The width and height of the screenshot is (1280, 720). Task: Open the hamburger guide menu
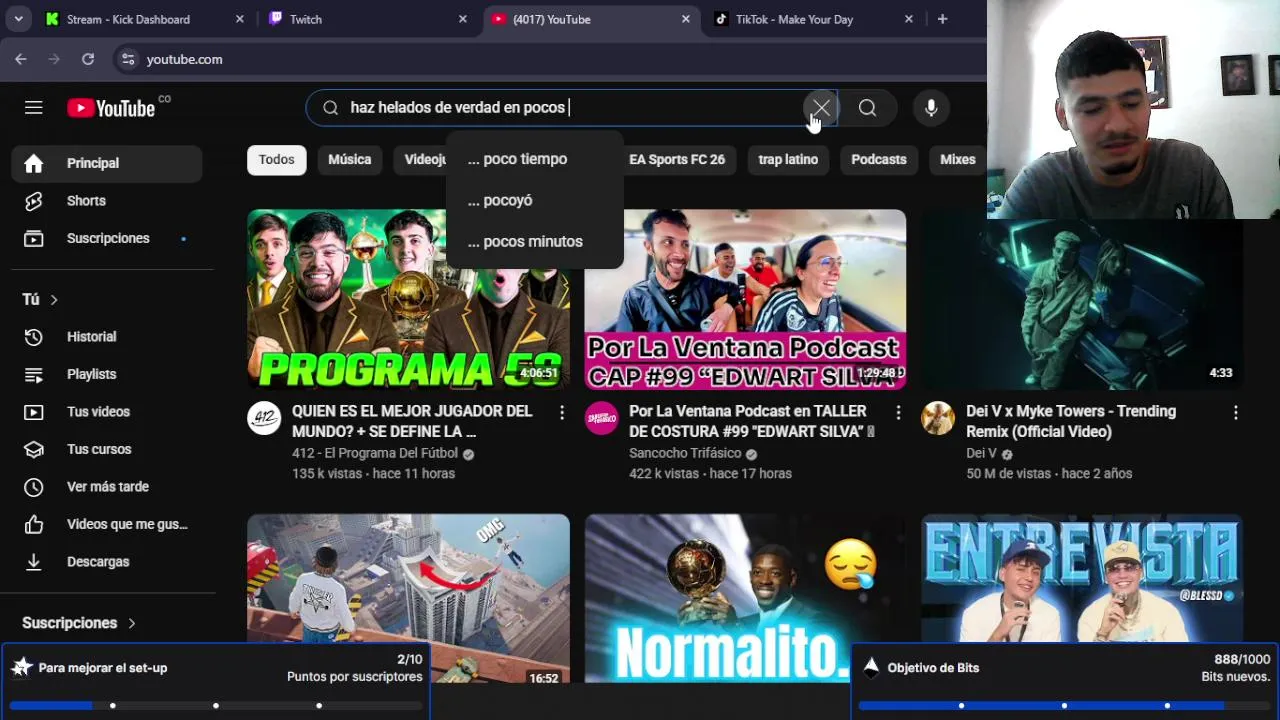point(34,108)
